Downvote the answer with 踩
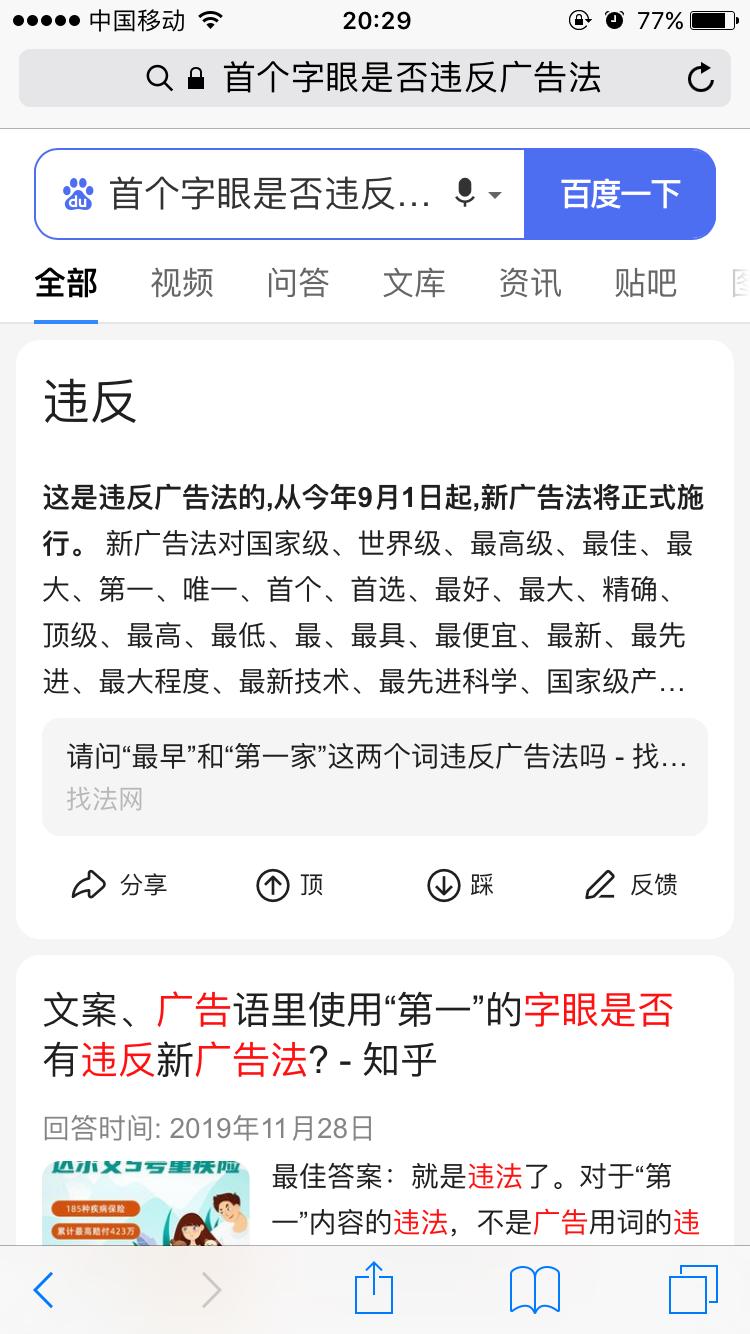This screenshot has height=1334, width=750. (x=461, y=885)
